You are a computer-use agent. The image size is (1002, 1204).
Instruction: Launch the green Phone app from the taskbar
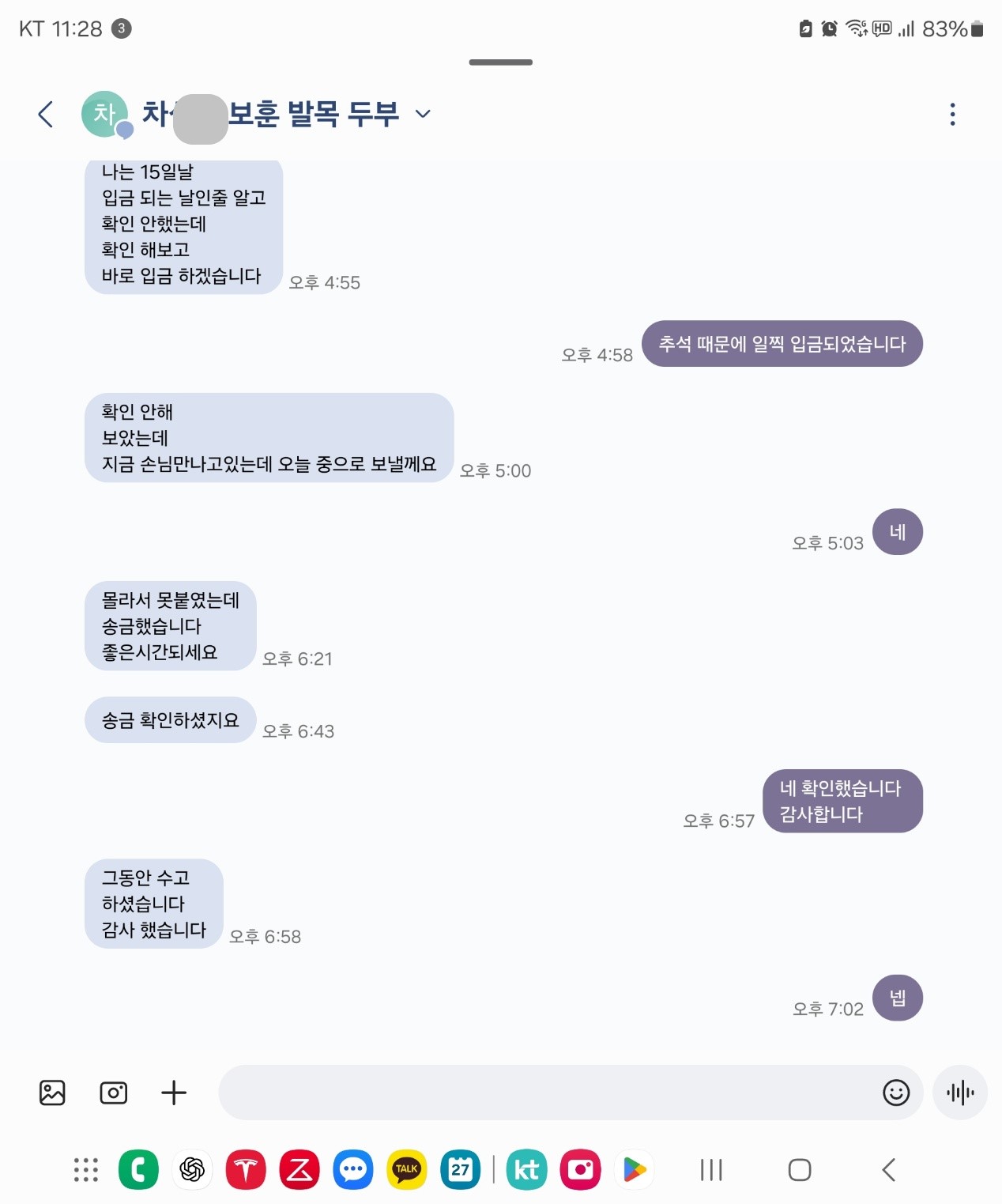pos(138,1169)
